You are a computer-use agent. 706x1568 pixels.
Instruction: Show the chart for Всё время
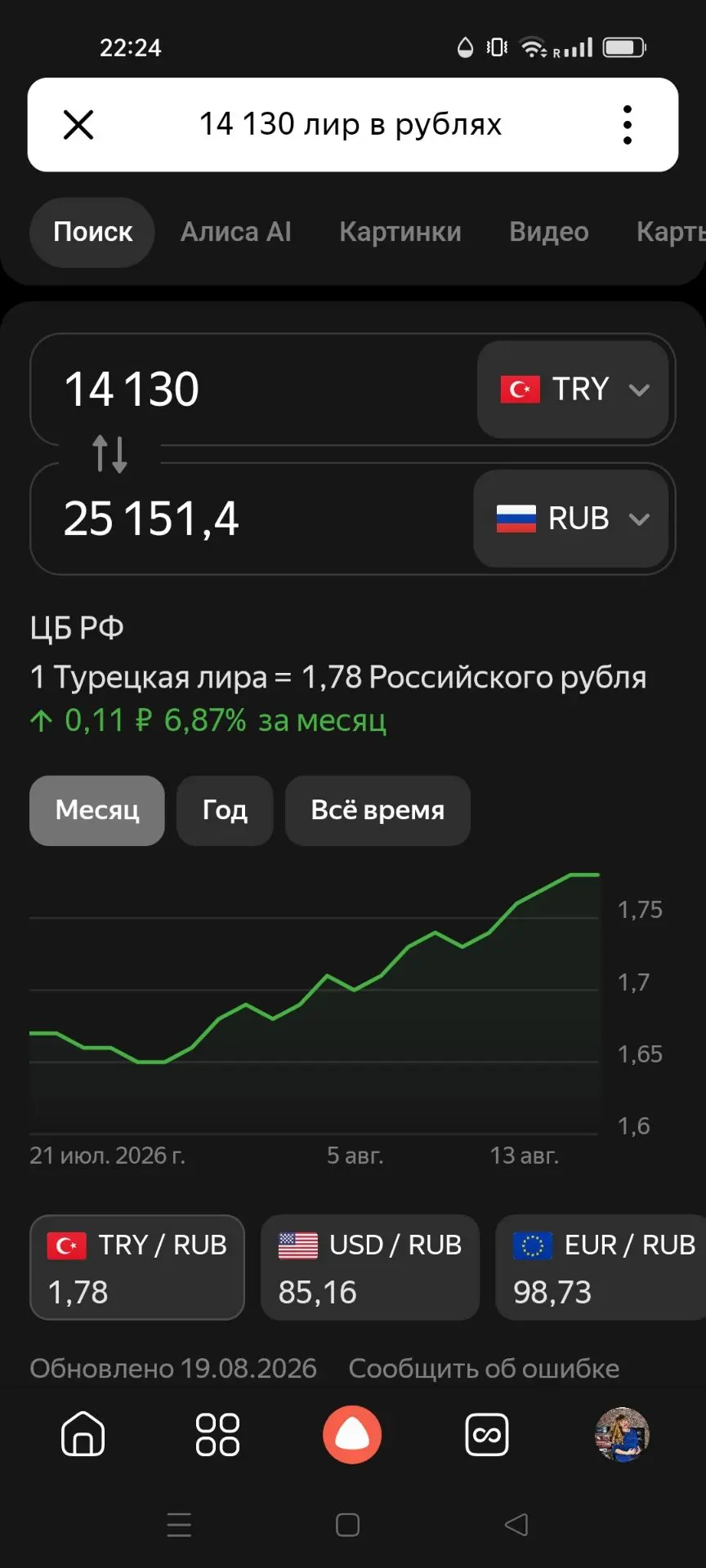click(x=378, y=810)
